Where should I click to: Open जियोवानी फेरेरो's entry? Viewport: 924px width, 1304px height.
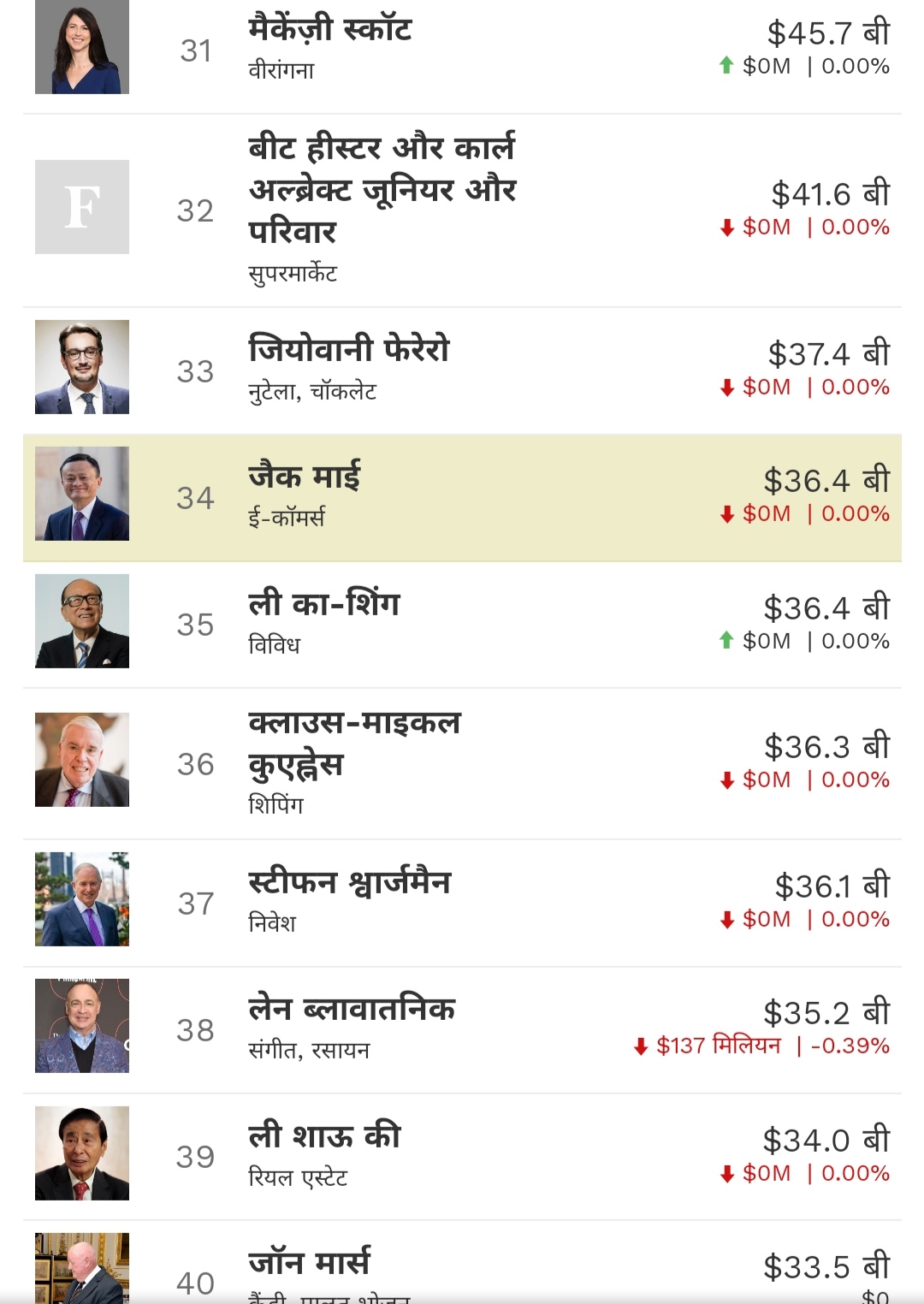point(348,350)
